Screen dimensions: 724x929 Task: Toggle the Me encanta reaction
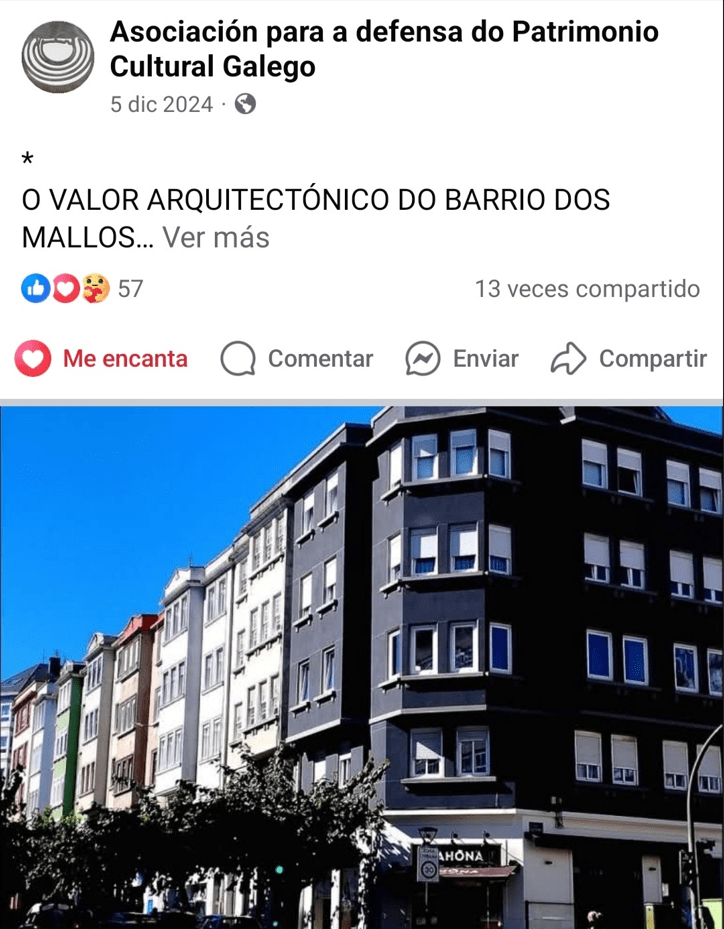(102, 359)
